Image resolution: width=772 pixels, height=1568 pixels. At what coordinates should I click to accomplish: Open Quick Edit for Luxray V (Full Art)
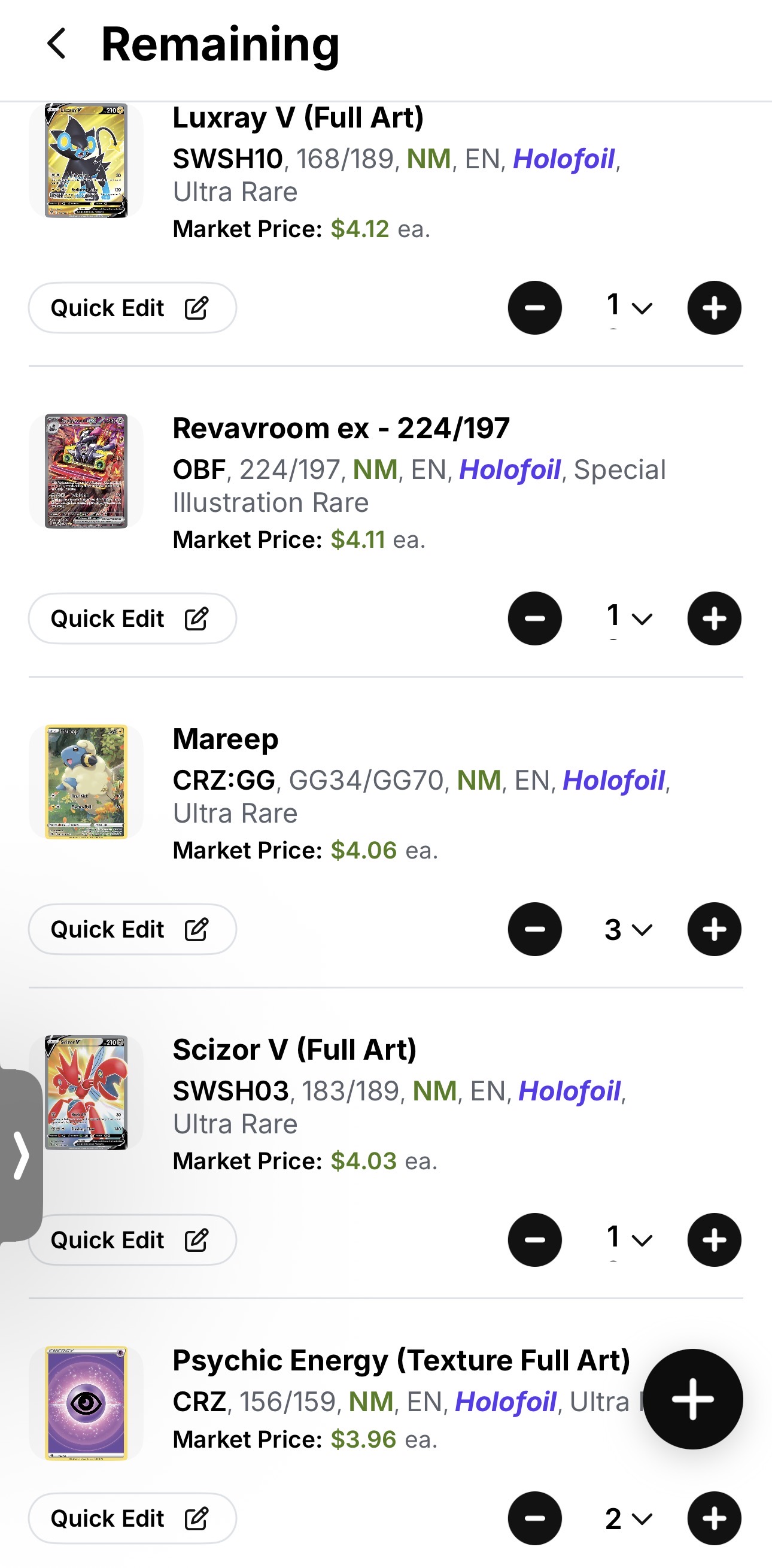coord(132,308)
